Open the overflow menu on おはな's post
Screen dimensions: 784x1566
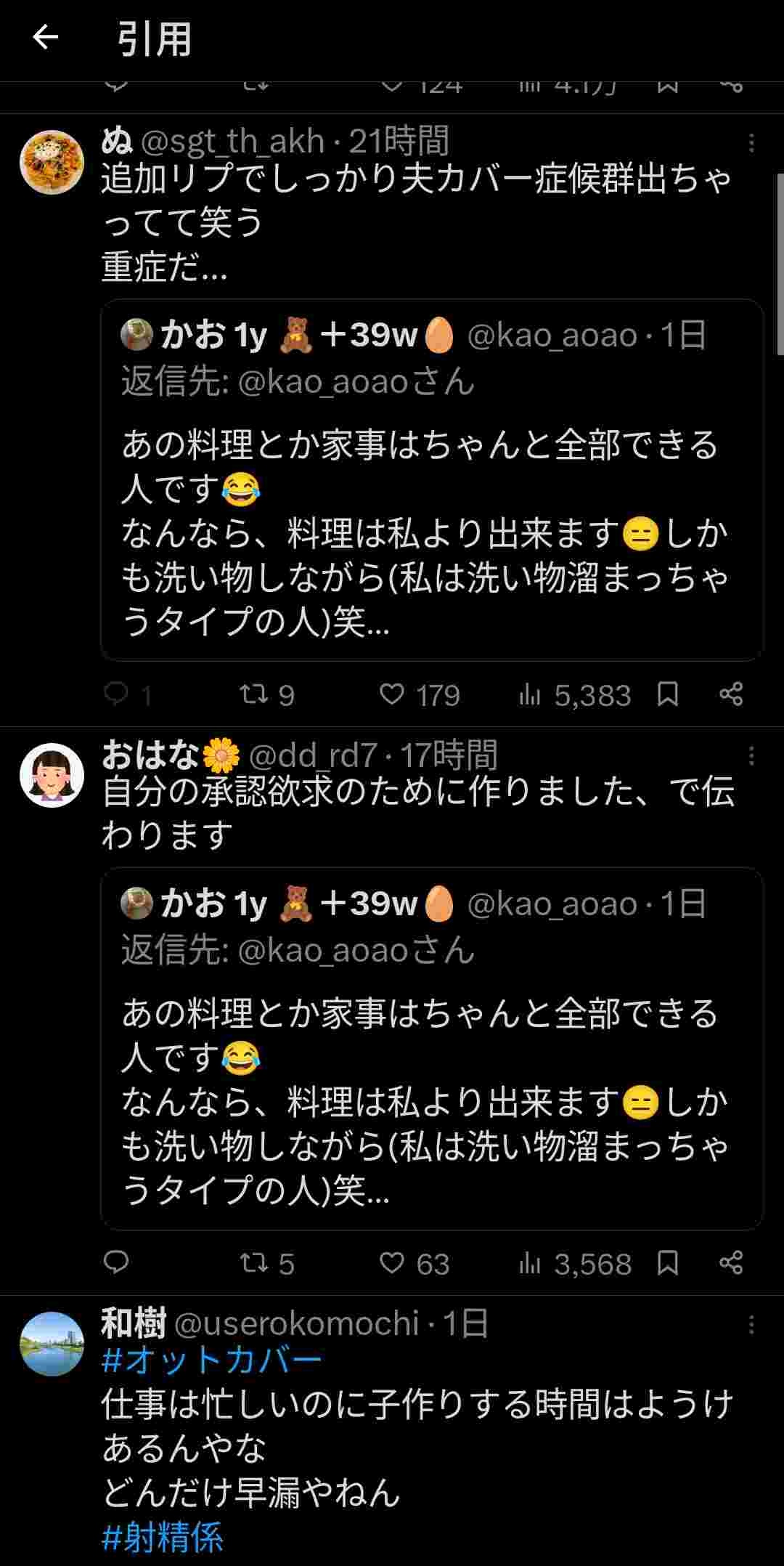(751, 757)
